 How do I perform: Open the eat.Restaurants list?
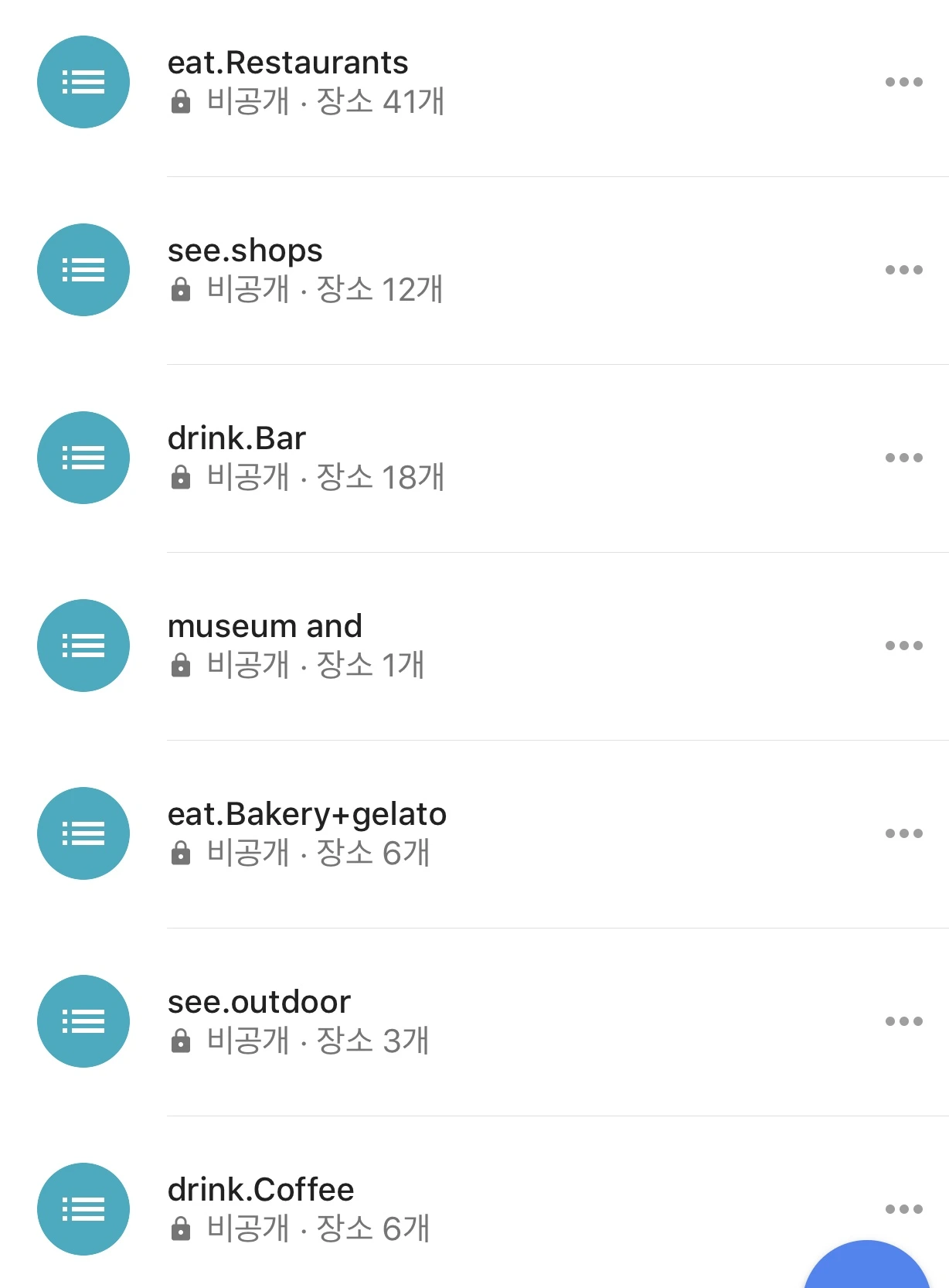(x=287, y=81)
